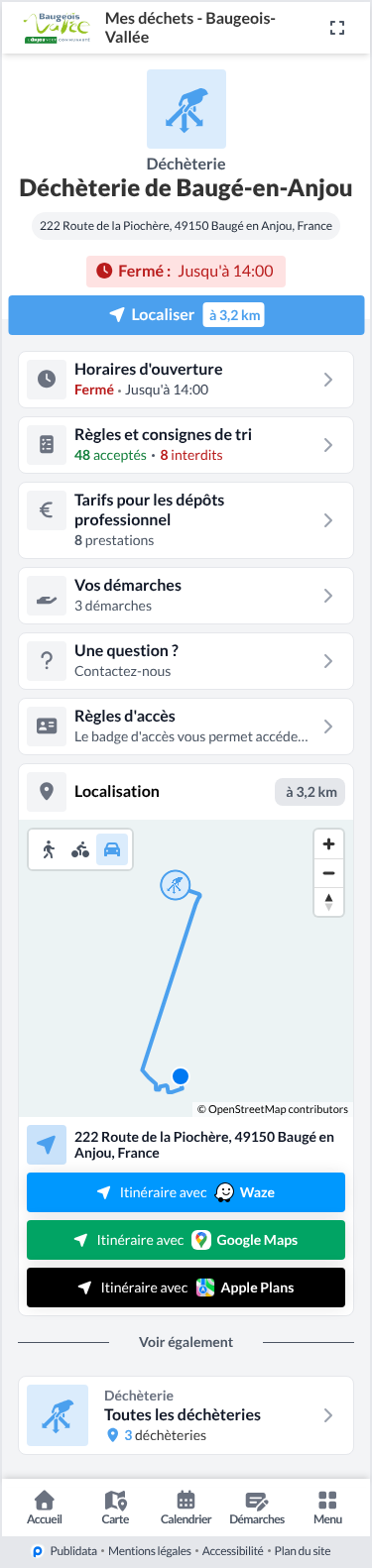Tap the blue Localiser button
372x1568 pixels.
[186, 315]
